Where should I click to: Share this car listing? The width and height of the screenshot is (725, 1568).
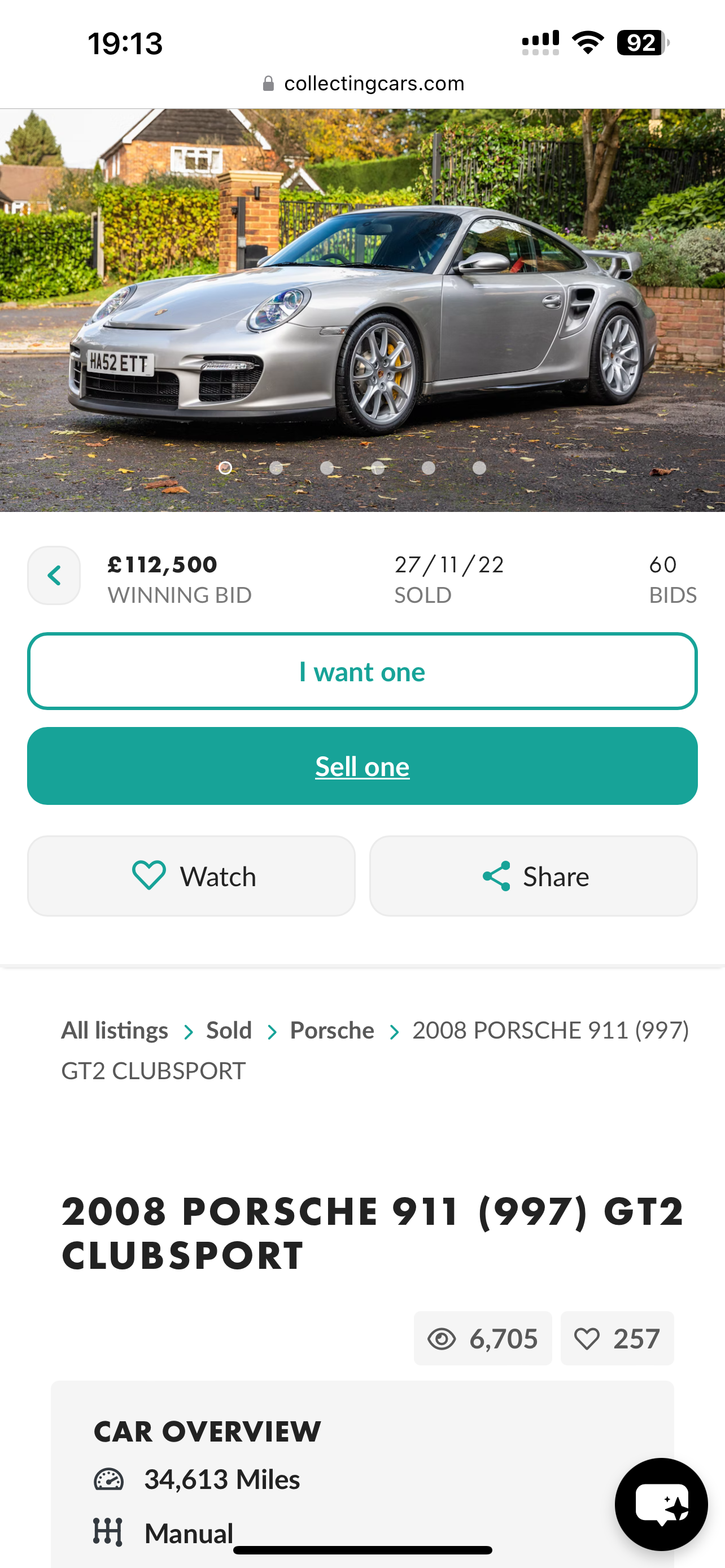pos(533,876)
